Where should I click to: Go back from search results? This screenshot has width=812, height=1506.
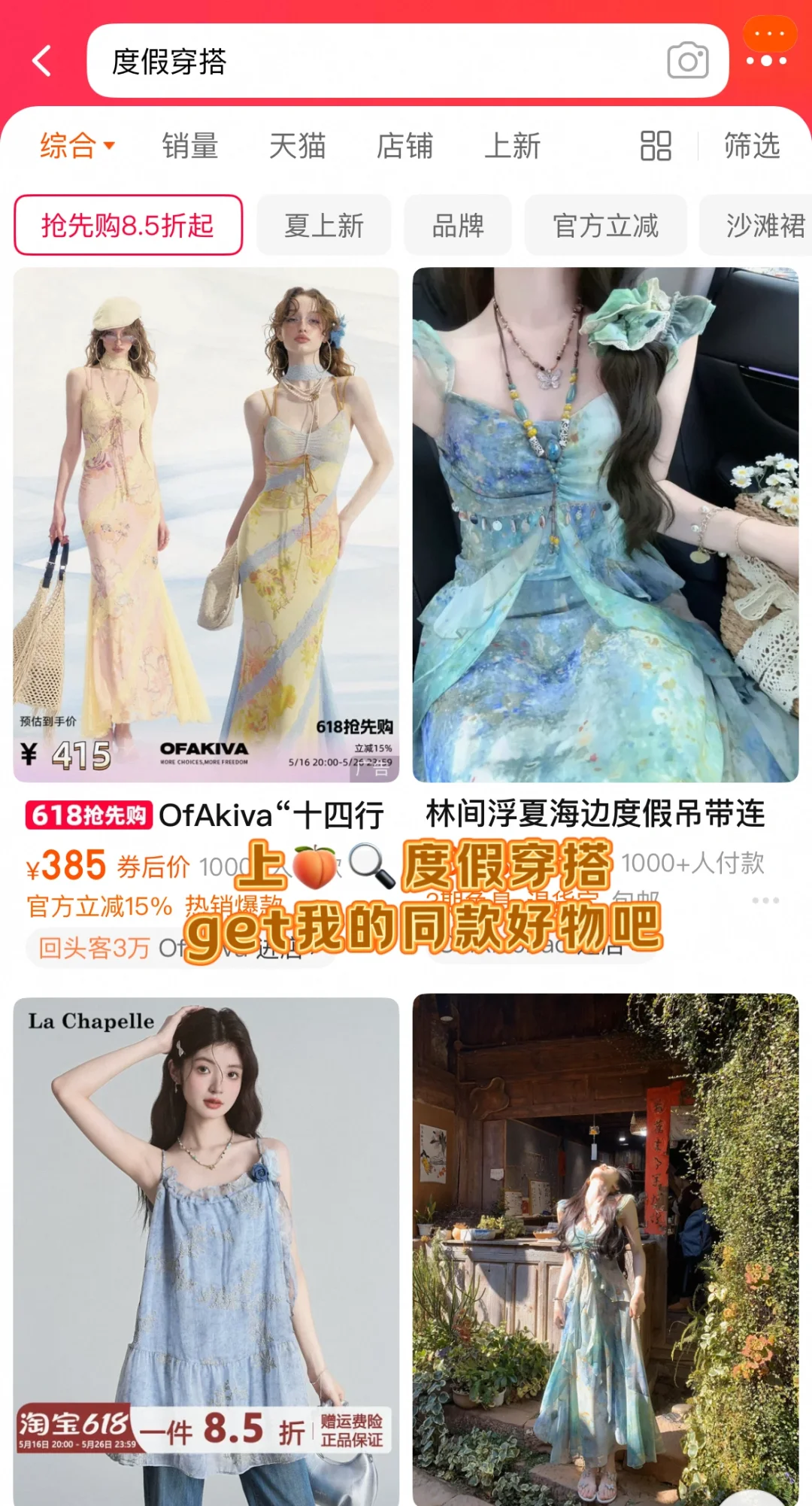42,61
